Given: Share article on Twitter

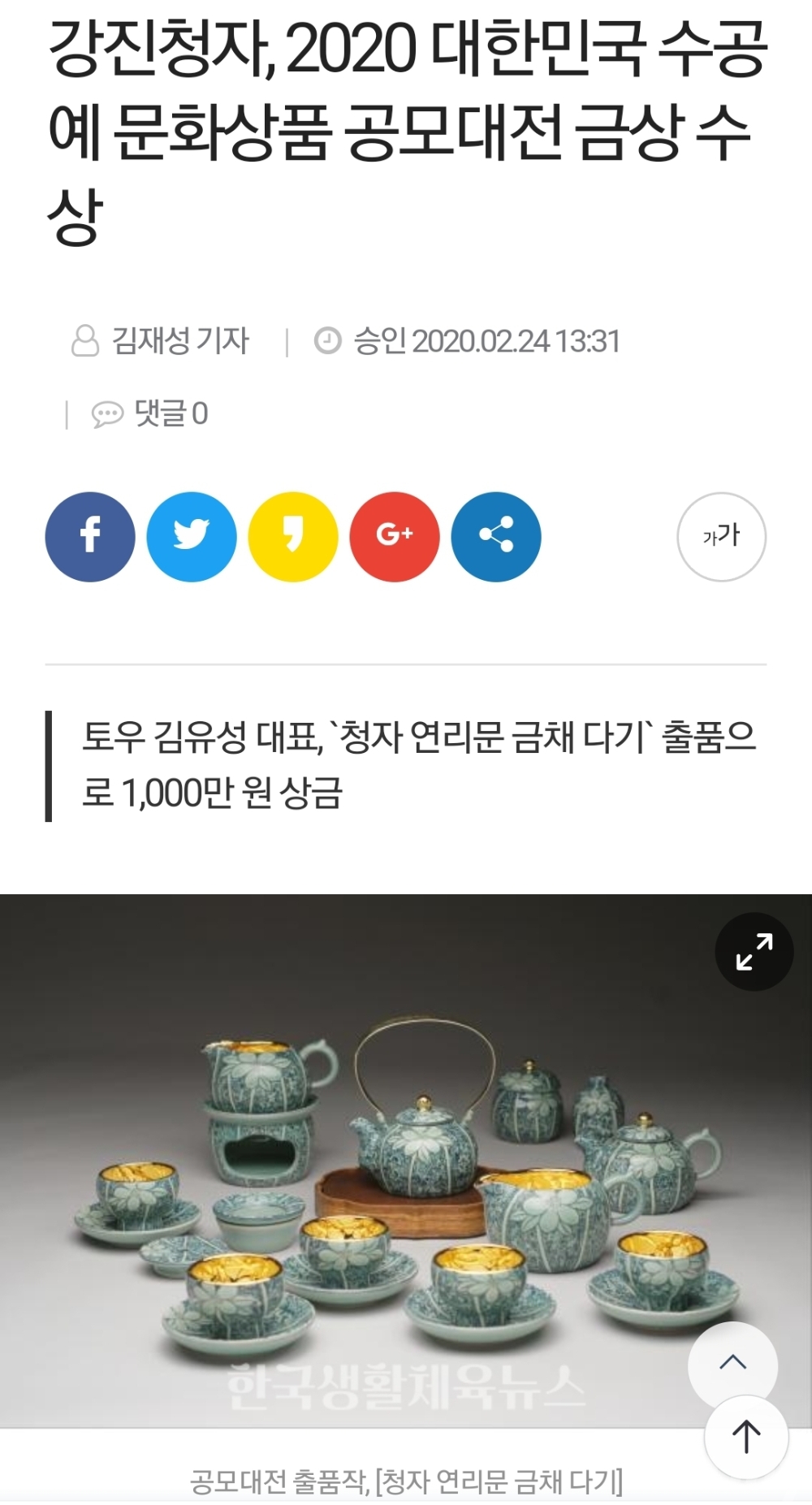Looking at the screenshot, I should (x=192, y=537).
